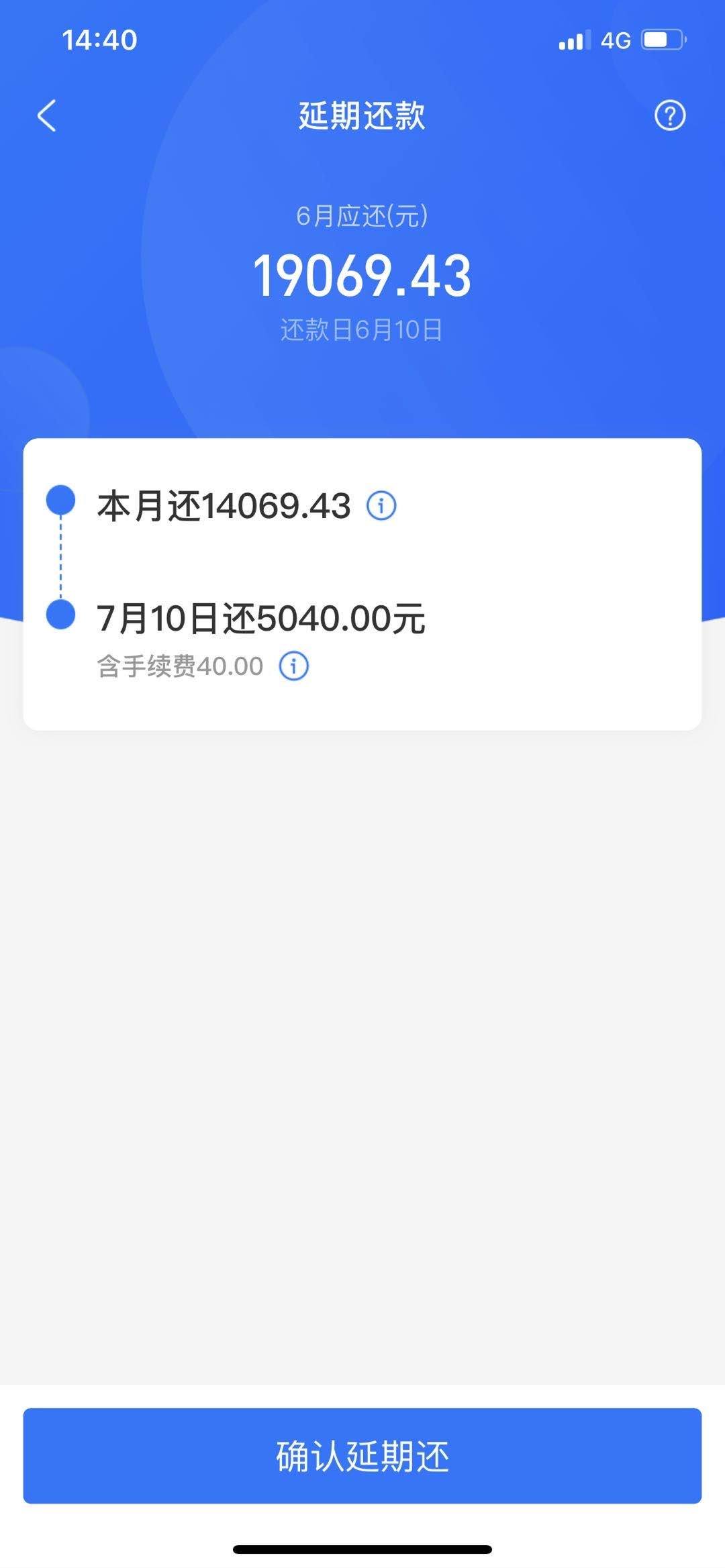Viewport: 725px width, 1568px height.
Task: Select the back chevron to exit 延期还款
Action: 47,115
